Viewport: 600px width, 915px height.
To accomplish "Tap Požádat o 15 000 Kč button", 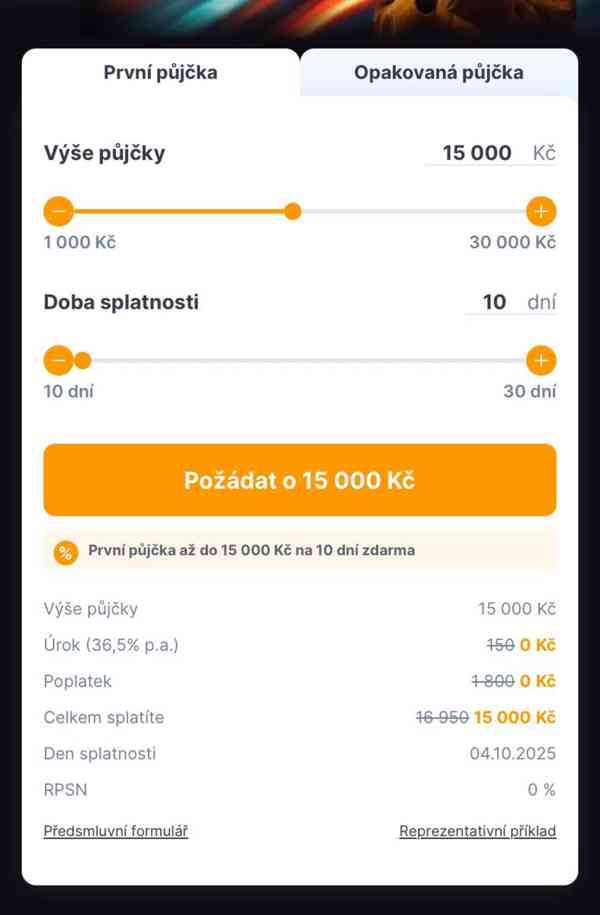I will coord(299,480).
